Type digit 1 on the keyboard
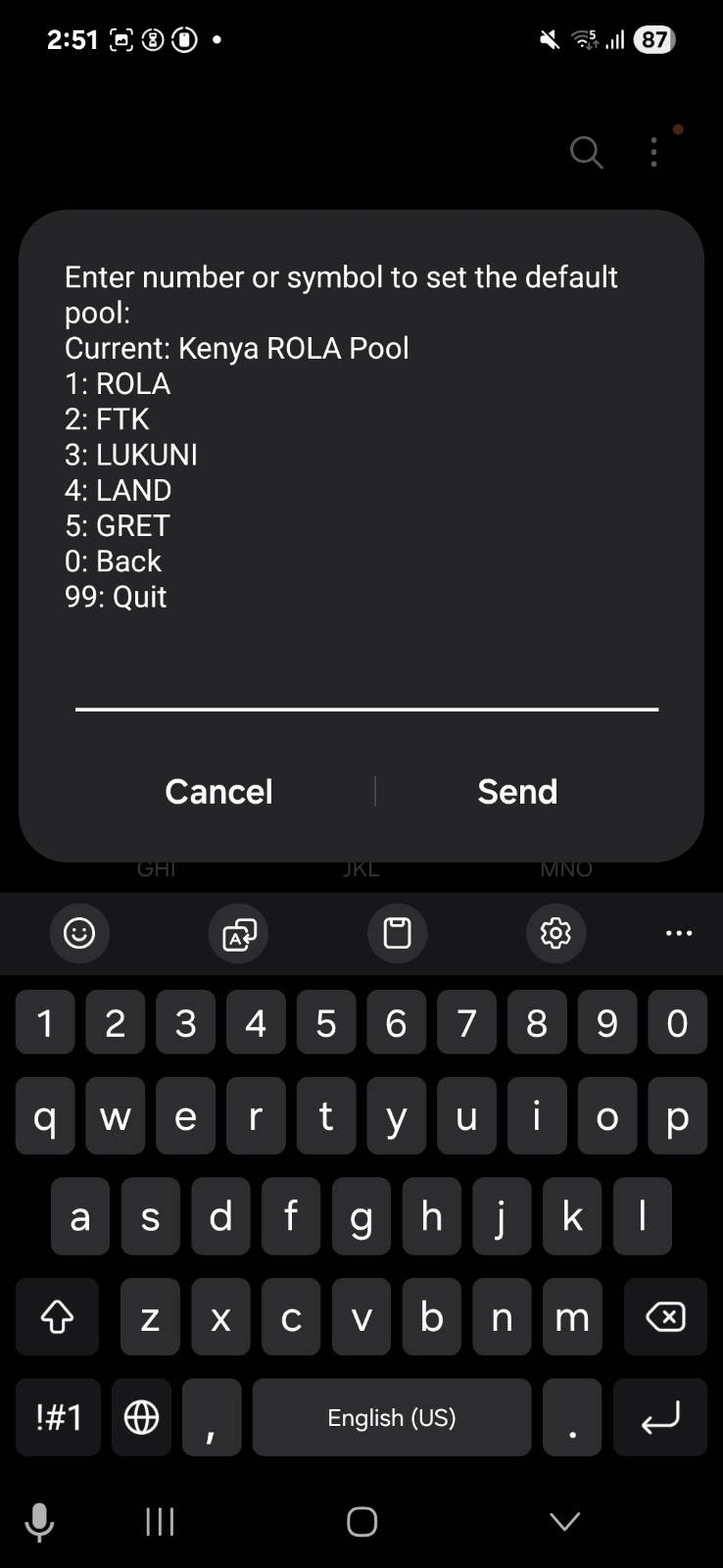Screen dimensions: 723x1568 point(45,1023)
